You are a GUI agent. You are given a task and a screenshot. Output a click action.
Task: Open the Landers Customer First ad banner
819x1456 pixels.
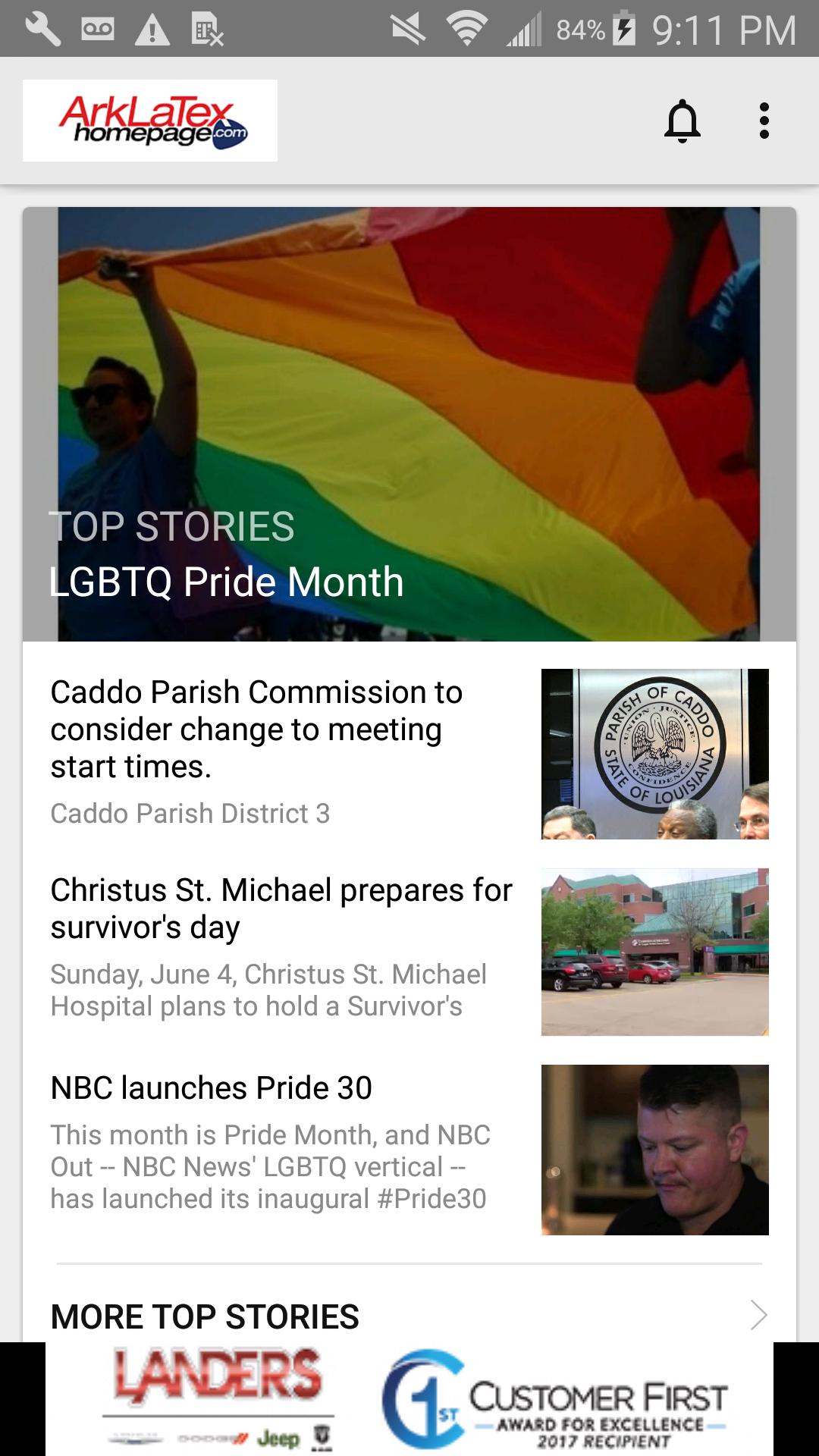[x=409, y=1399]
